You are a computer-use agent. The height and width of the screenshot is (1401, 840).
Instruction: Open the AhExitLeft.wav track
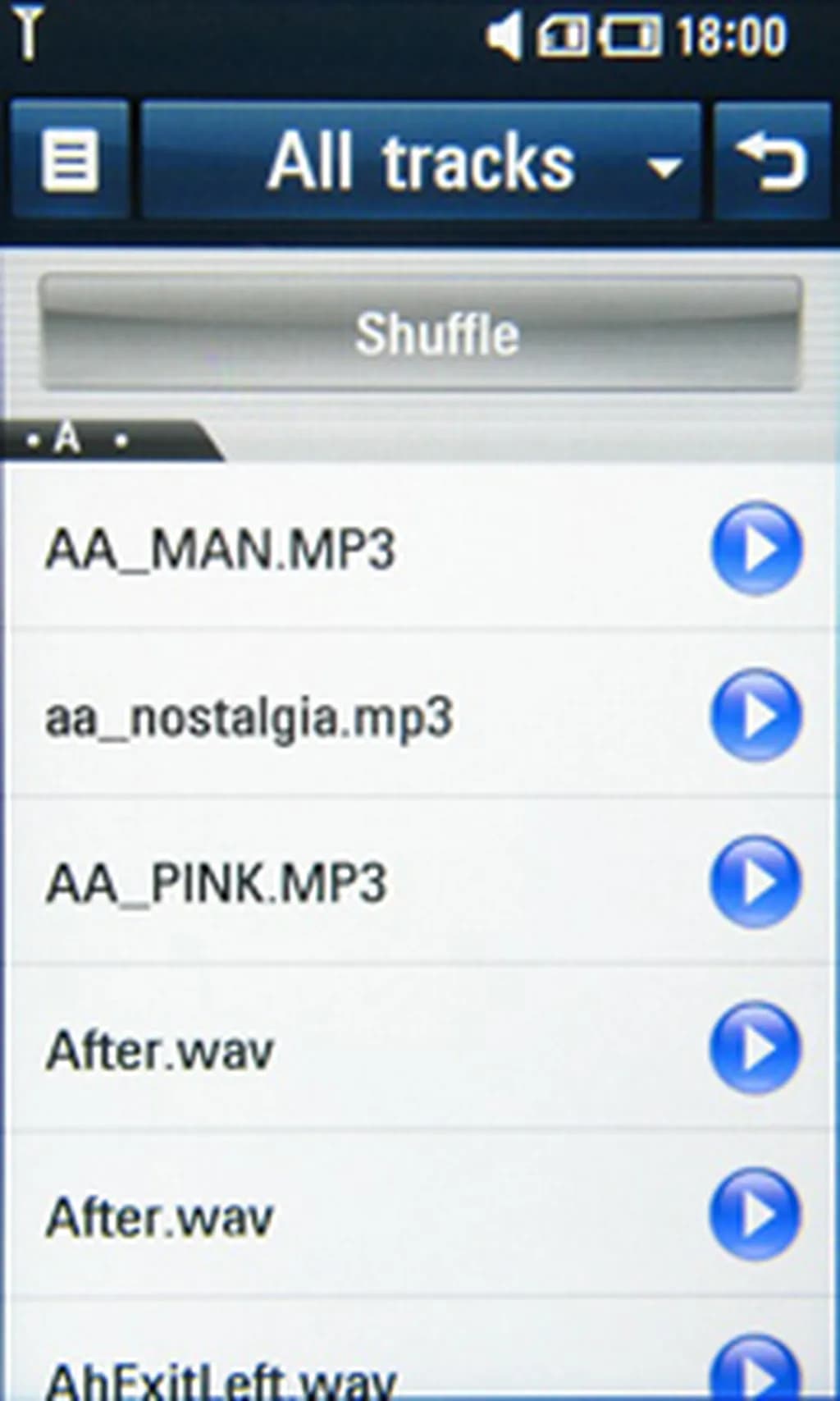point(221,1377)
